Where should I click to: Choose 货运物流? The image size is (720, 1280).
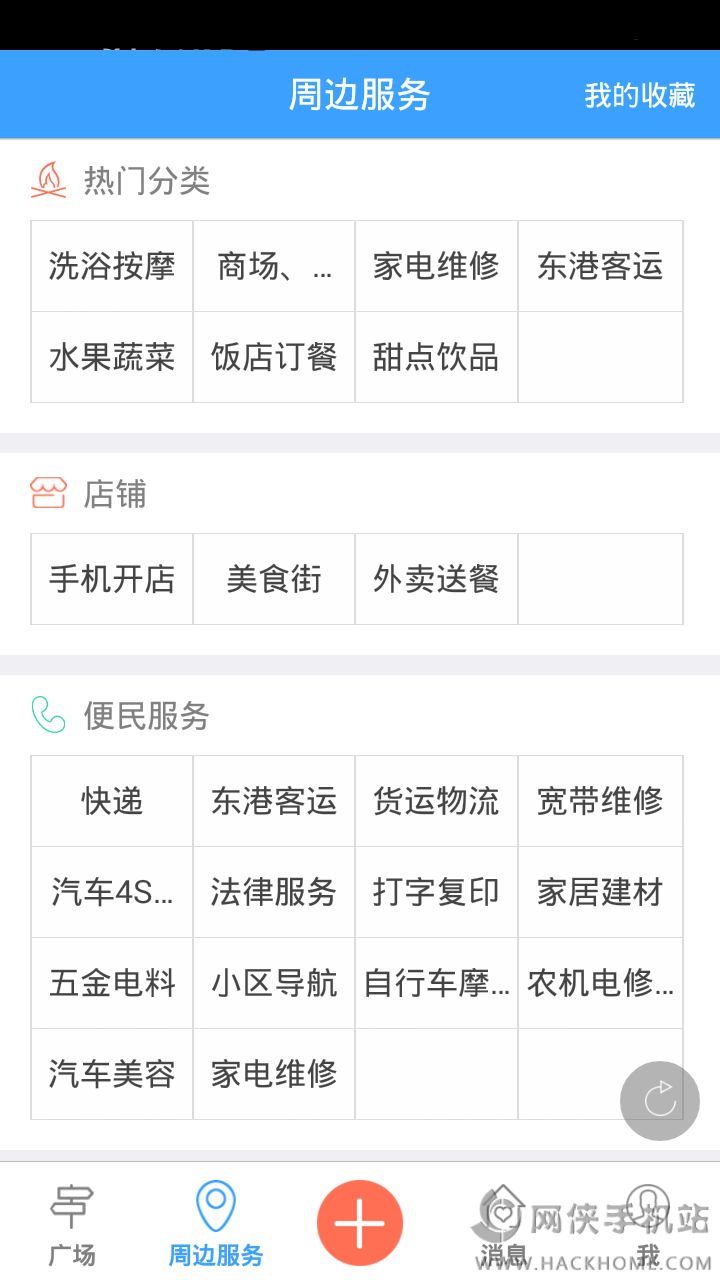(436, 801)
